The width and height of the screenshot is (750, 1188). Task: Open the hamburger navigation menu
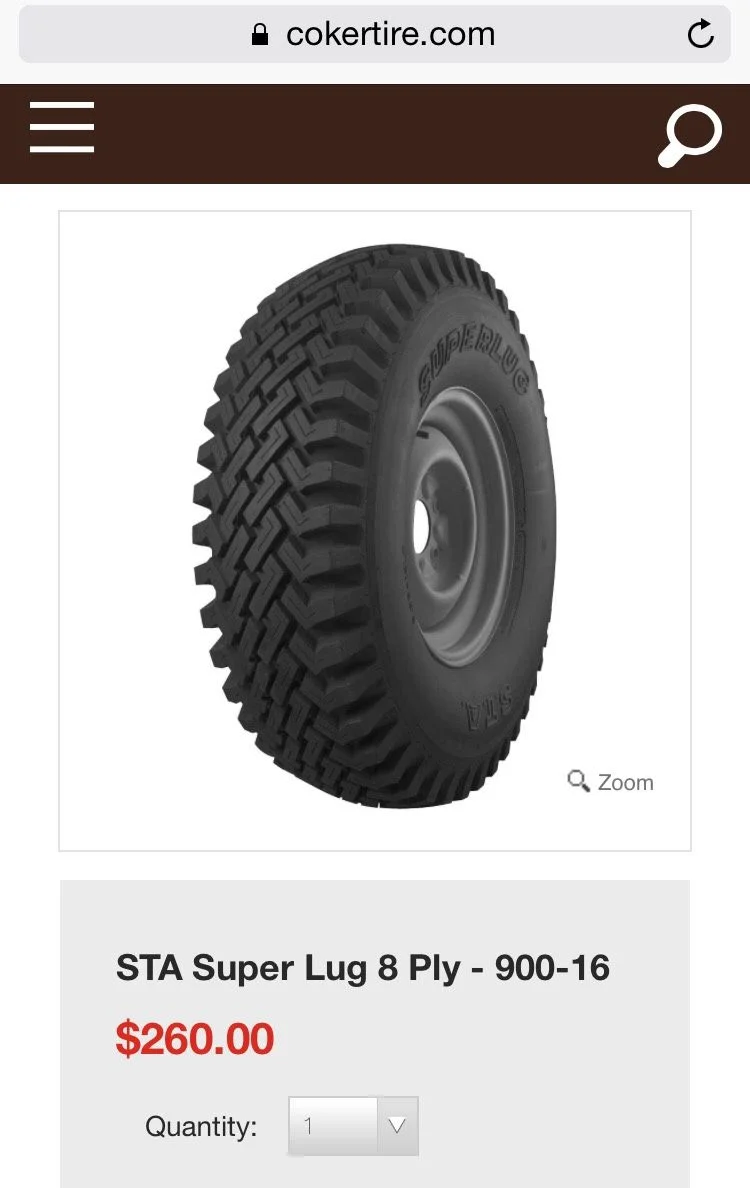(62, 128)
